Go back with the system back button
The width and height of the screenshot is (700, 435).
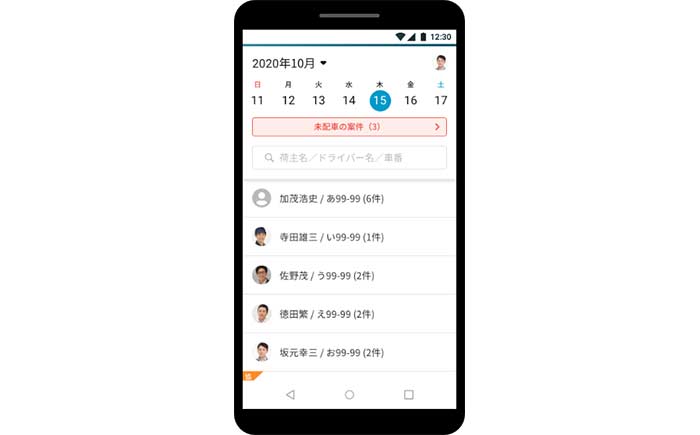click(290, 395)
